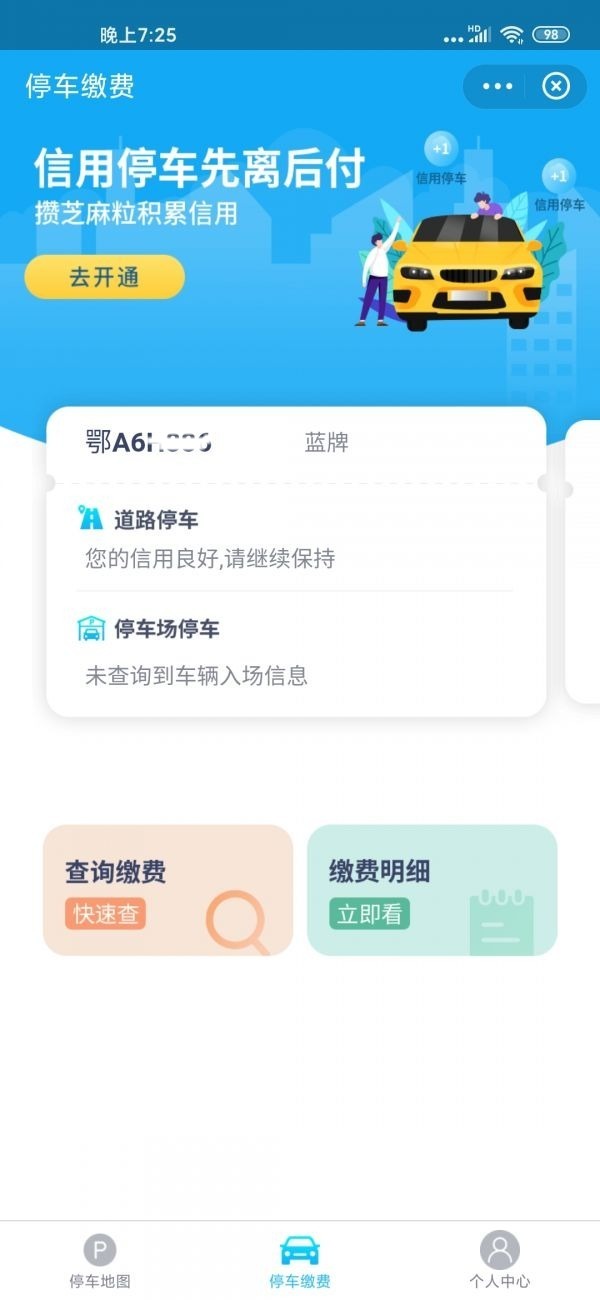Go to the 个人中心 tab

(500, 1261)
